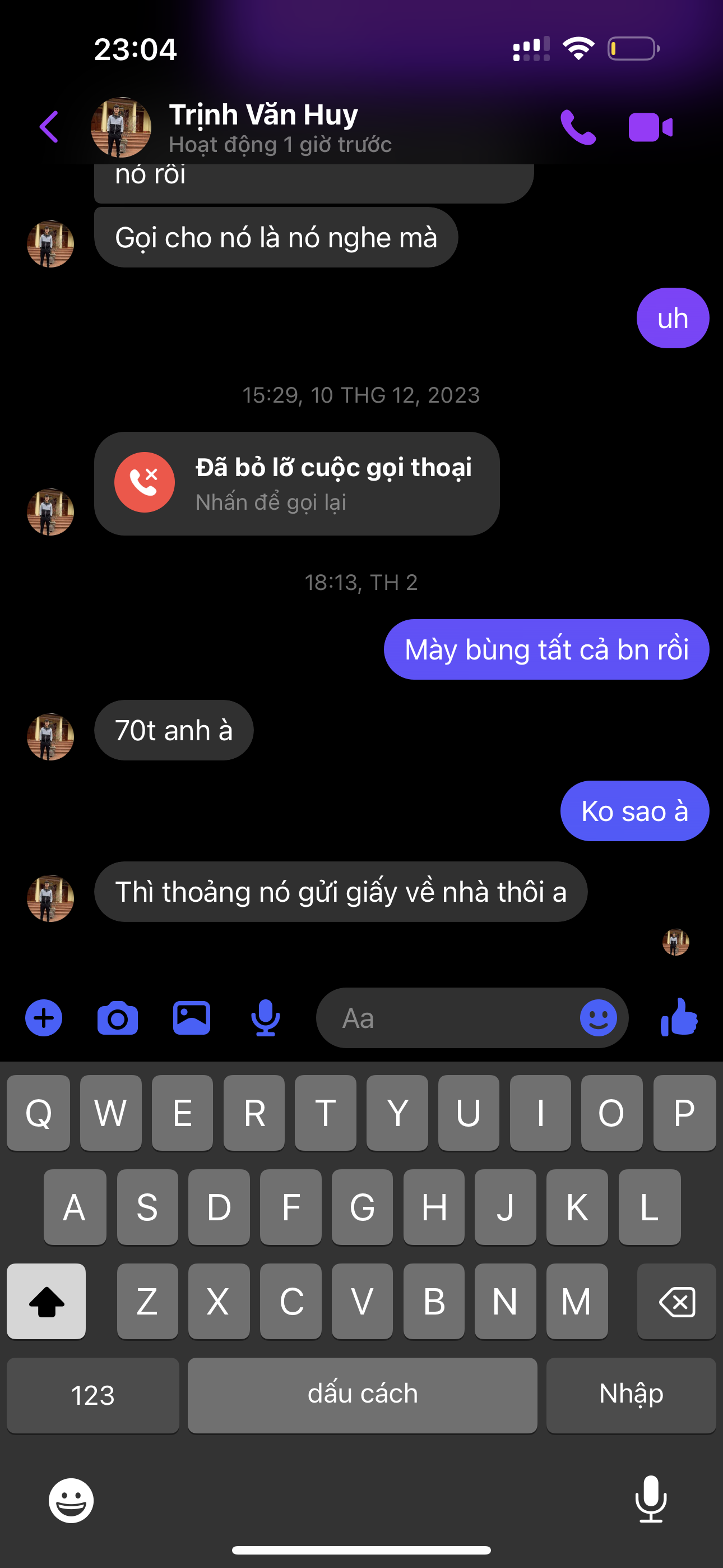Switch keyboard to 123 numbers

click(92, 1395)
